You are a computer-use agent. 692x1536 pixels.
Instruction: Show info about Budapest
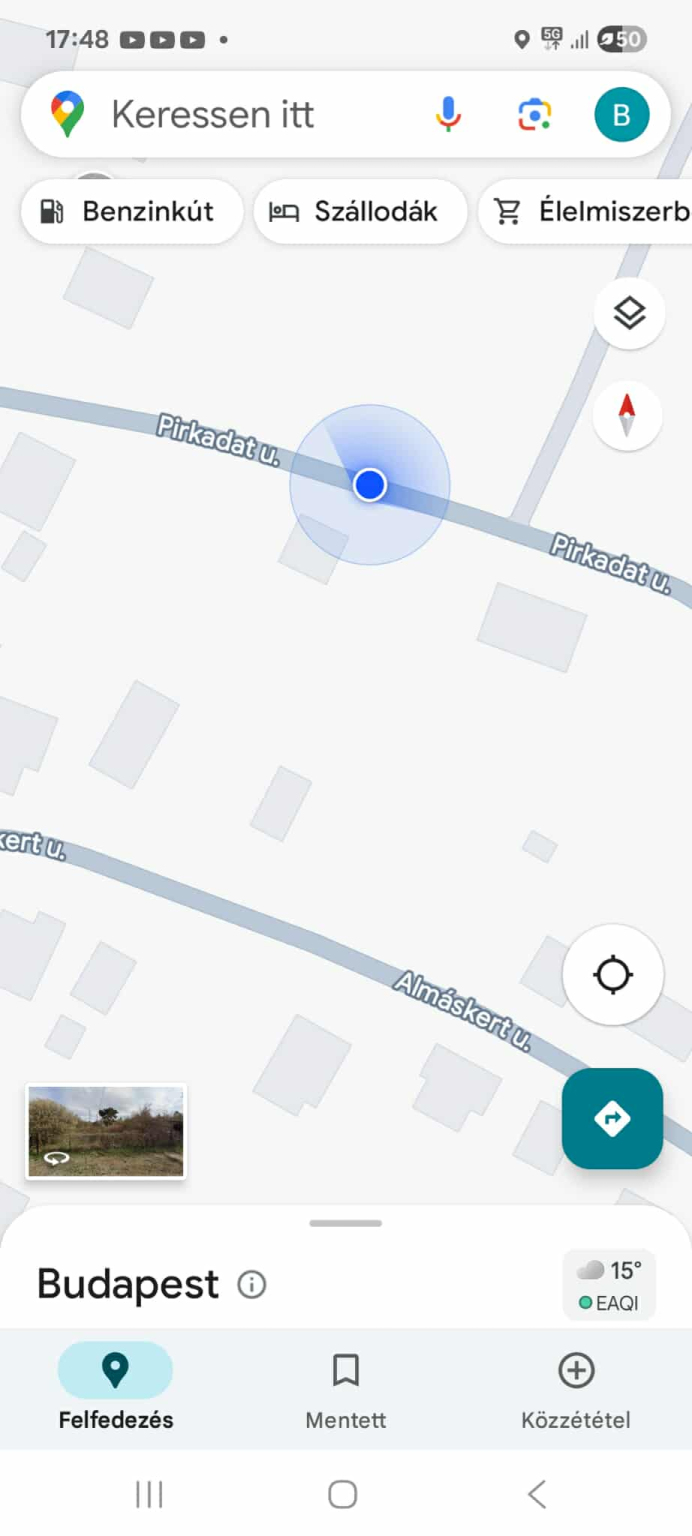pos(252,1284)
